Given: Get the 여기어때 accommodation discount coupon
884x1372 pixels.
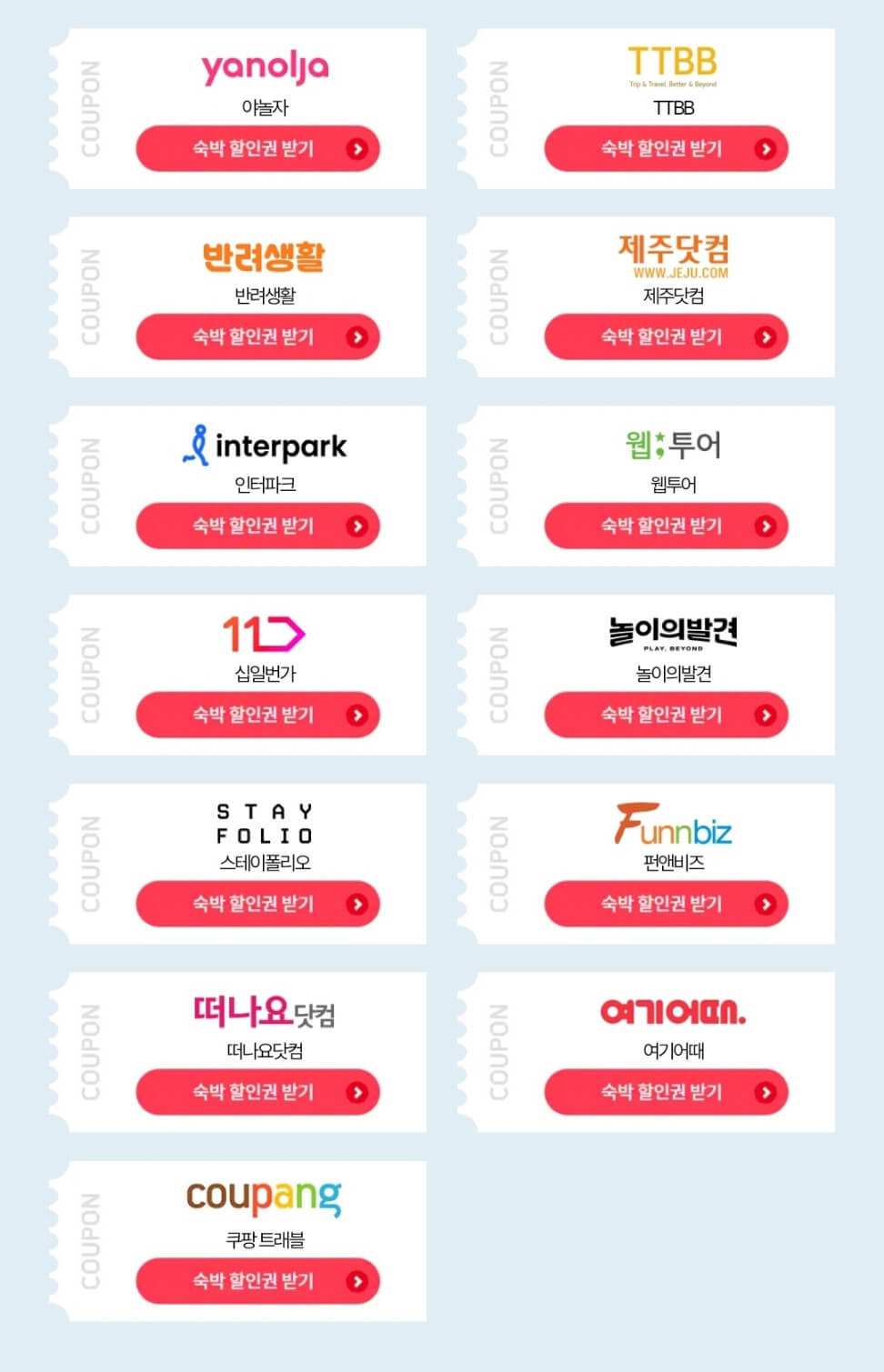Looking at the screenshot, I should (667, 1092).
